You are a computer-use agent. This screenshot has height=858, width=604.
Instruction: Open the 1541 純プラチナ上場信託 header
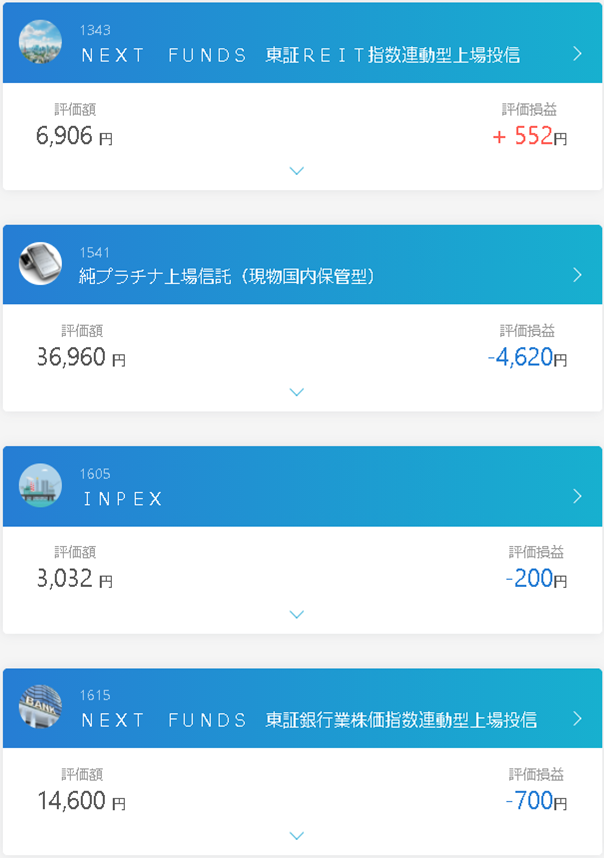point(300,265)
